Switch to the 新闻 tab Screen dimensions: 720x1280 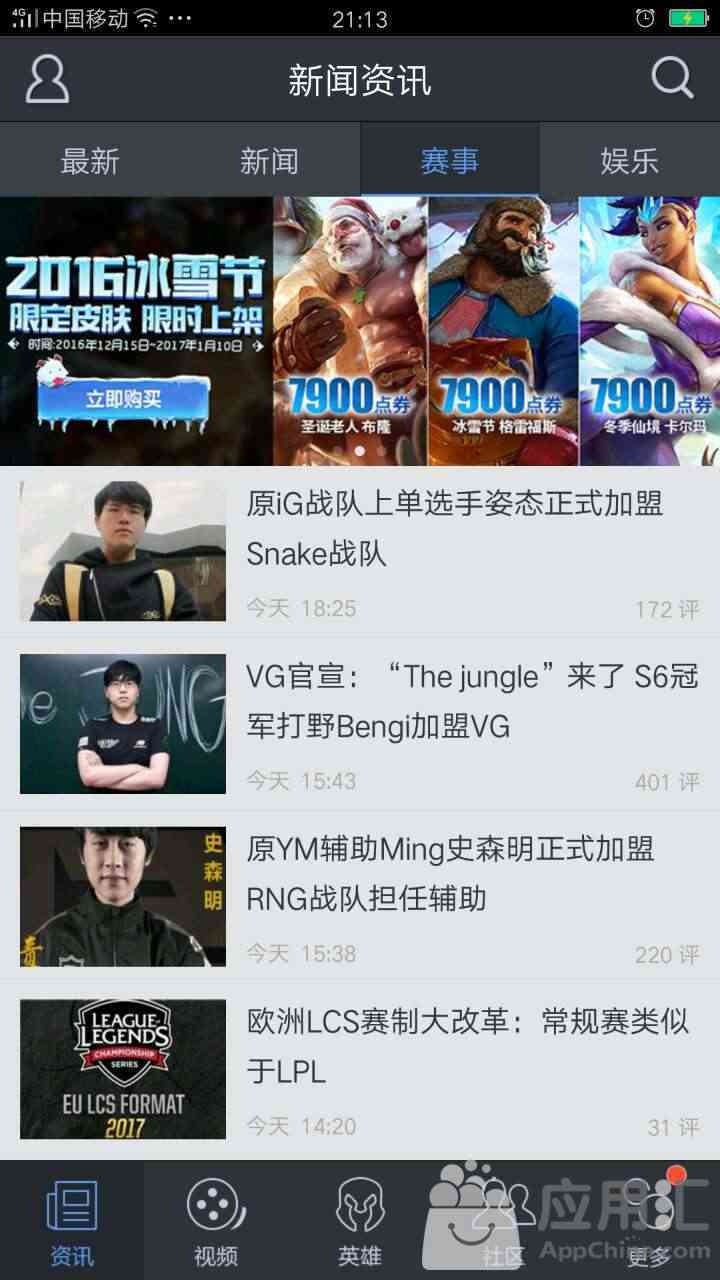[x=269, y=160]
